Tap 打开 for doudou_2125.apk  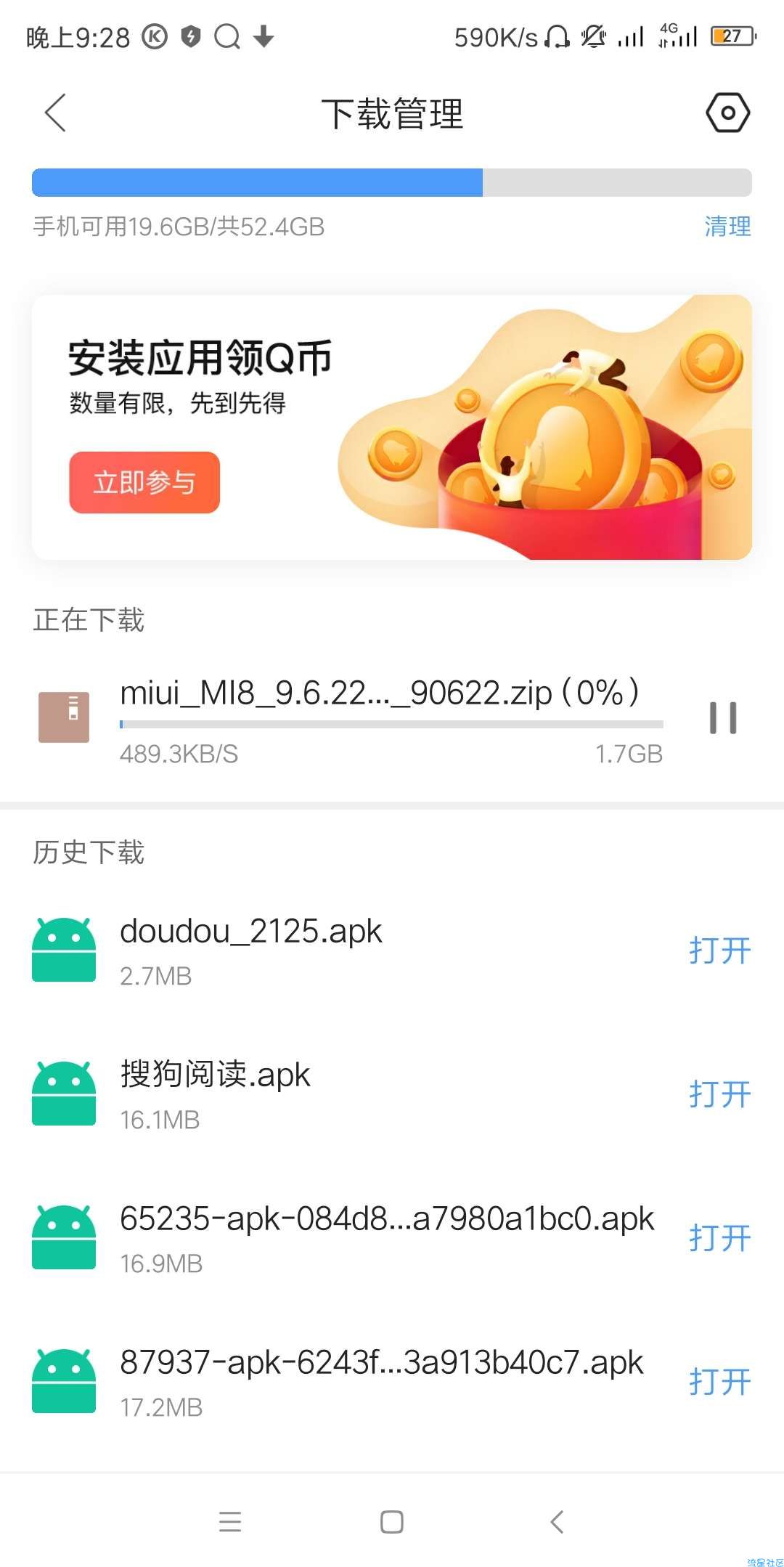coord(719,950)
